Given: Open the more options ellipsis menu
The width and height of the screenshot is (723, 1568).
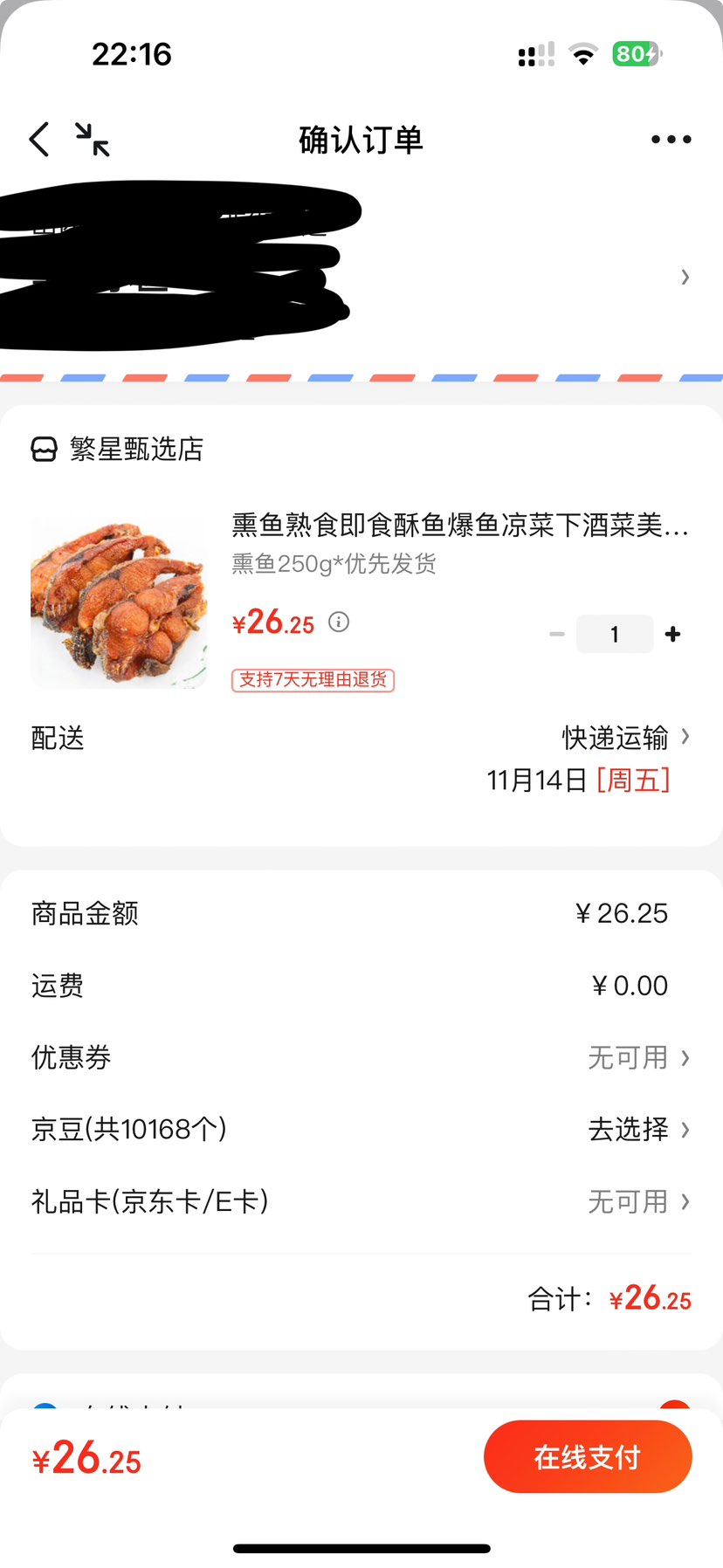Looking at the screenshot, I should (670, 138).
